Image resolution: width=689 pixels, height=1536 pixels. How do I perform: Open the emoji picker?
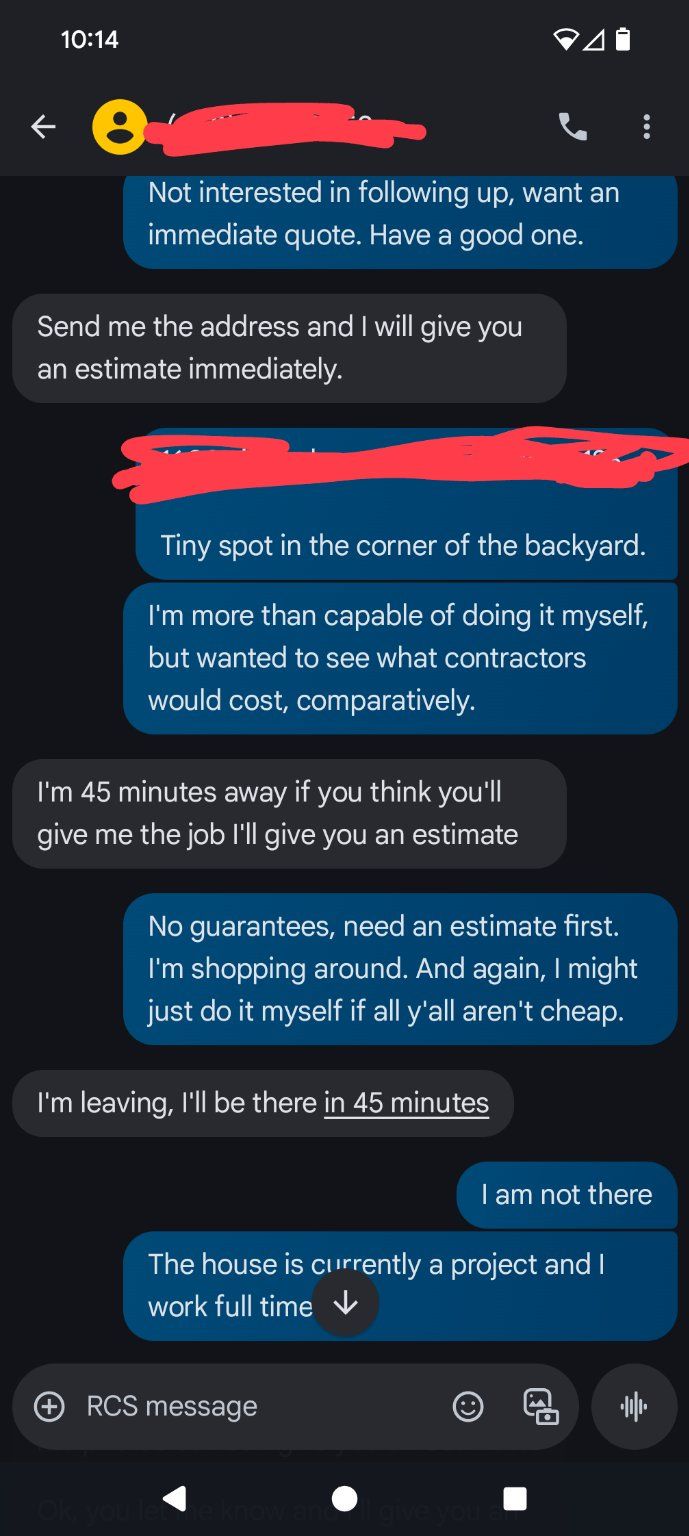pyautogui.click(x=468, y=1406)
